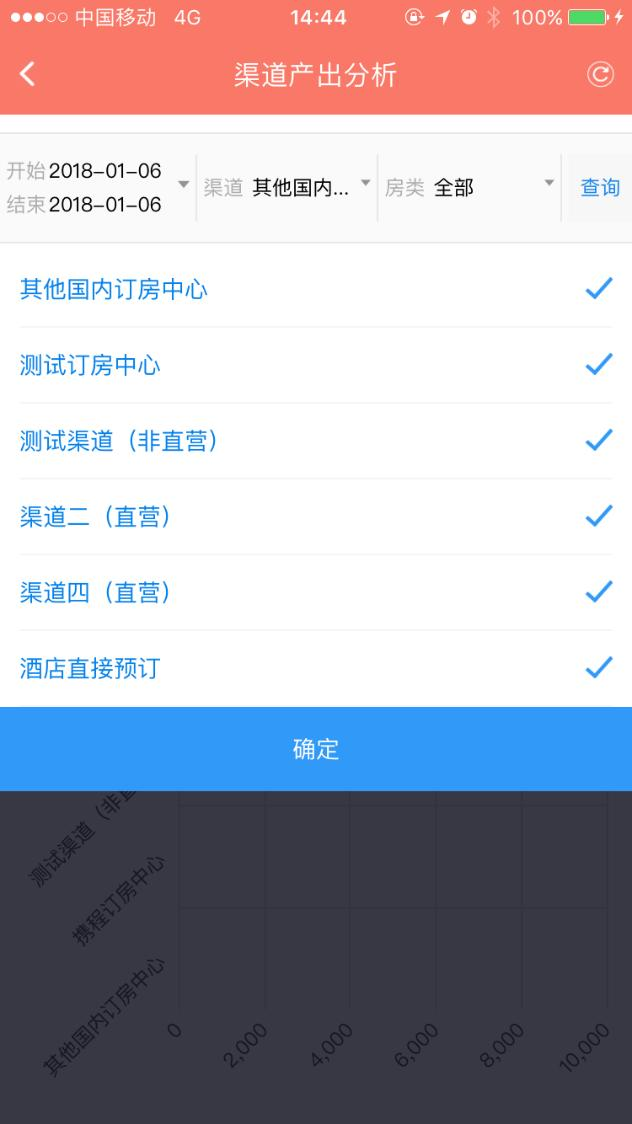Deselect 渠道二（直营）
This screenshot has height=1124, width=632.
click(316, 517)
